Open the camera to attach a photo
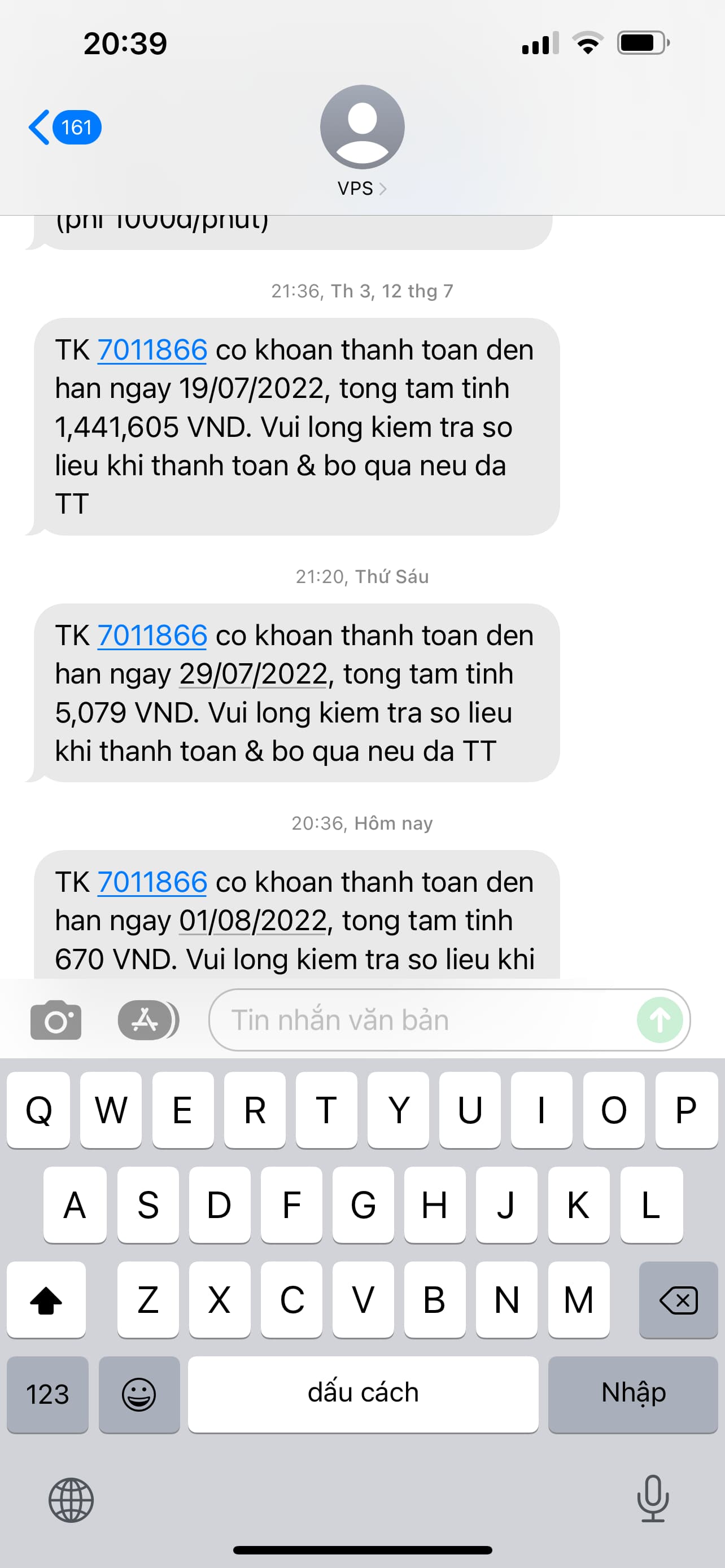This screenshot has width=725, height=1568. tap(56, 1020)
